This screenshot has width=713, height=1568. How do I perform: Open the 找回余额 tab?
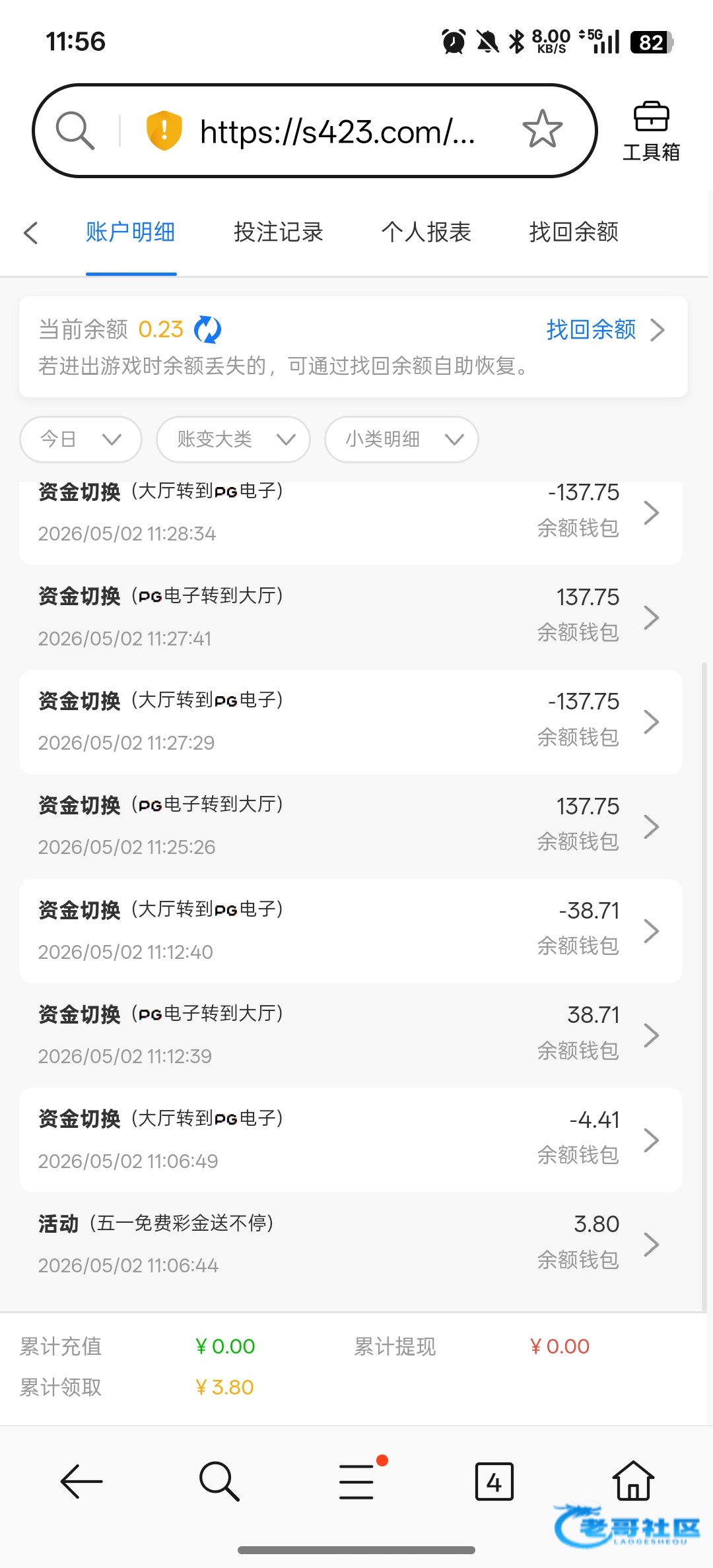coord(574,232)
